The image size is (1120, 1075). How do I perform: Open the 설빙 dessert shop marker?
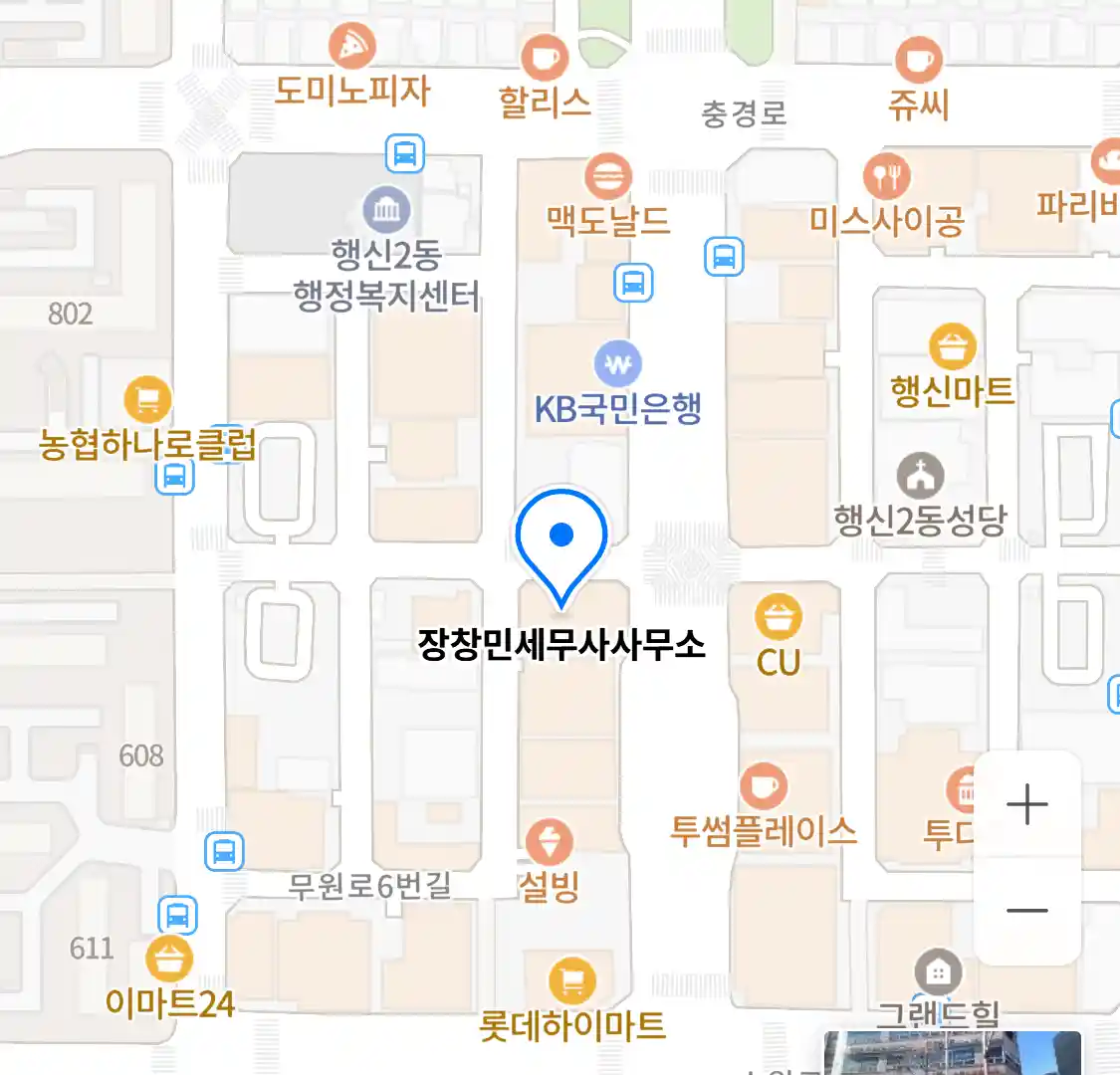[549, 843]
